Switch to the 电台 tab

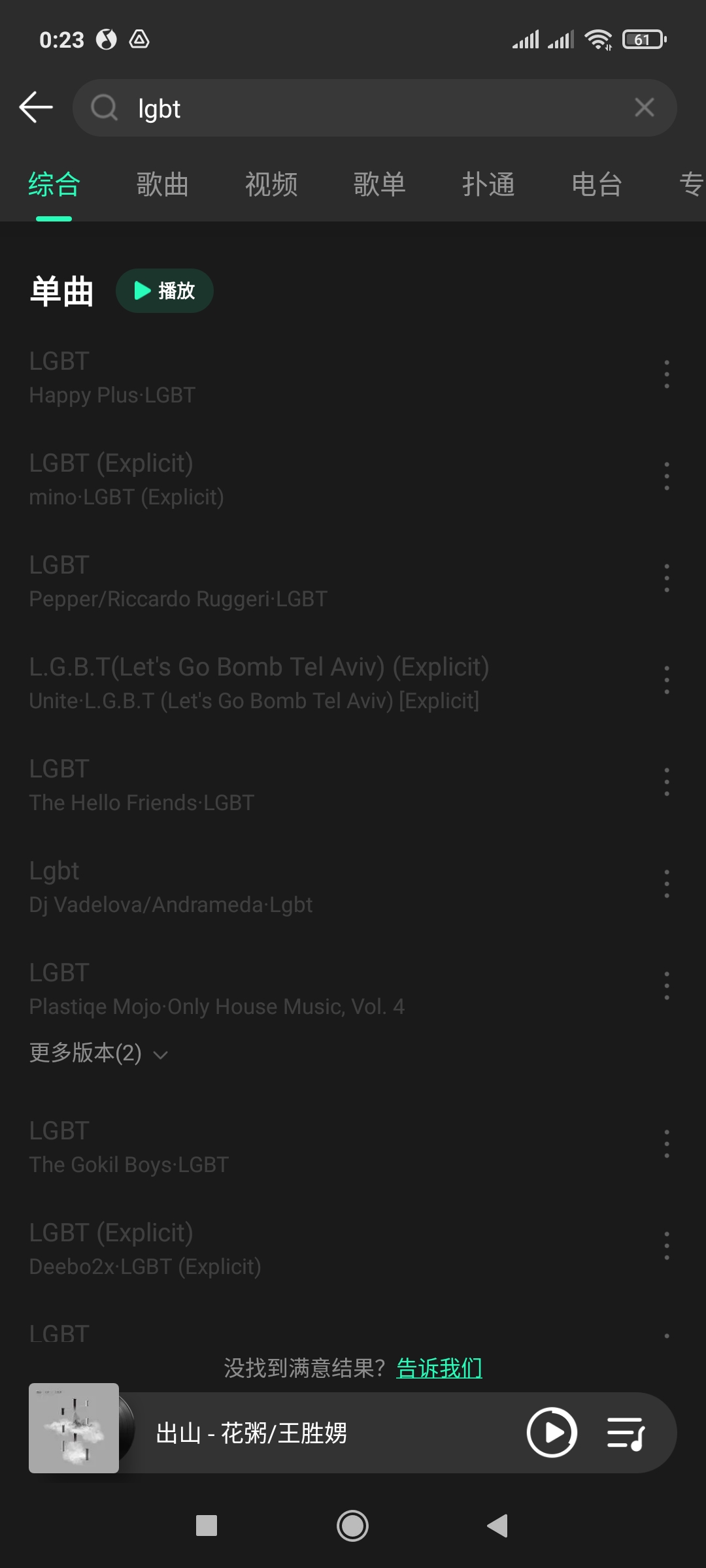597,185
